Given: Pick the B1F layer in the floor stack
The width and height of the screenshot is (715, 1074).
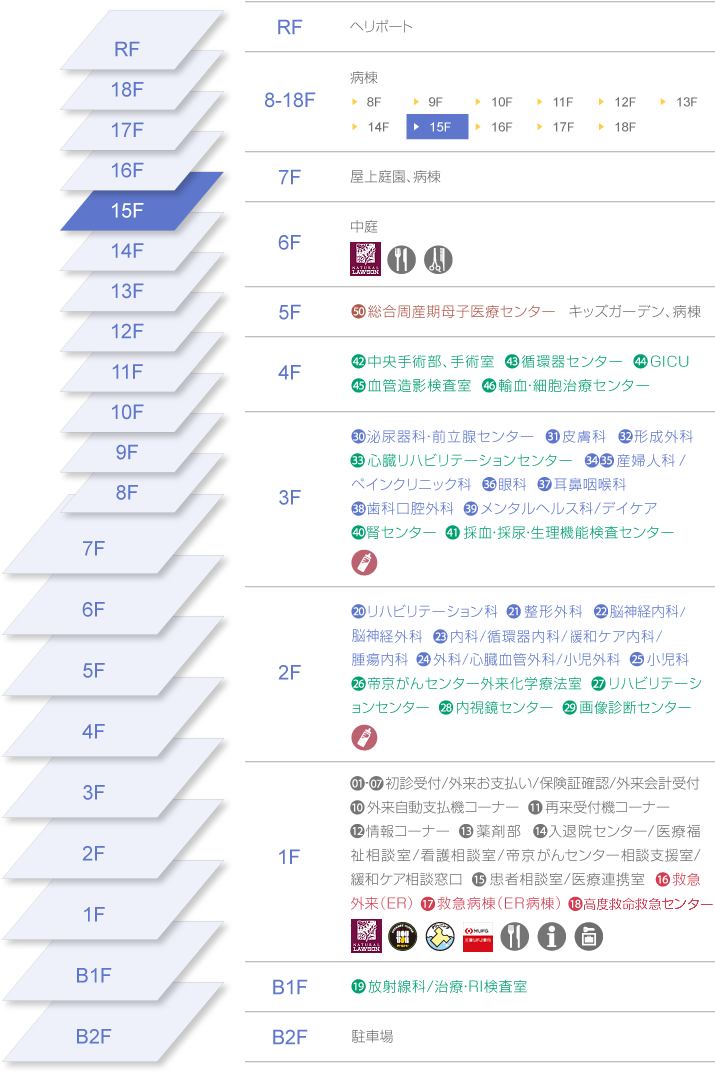Looking at the screenshot, I should [x=94, y=975].
